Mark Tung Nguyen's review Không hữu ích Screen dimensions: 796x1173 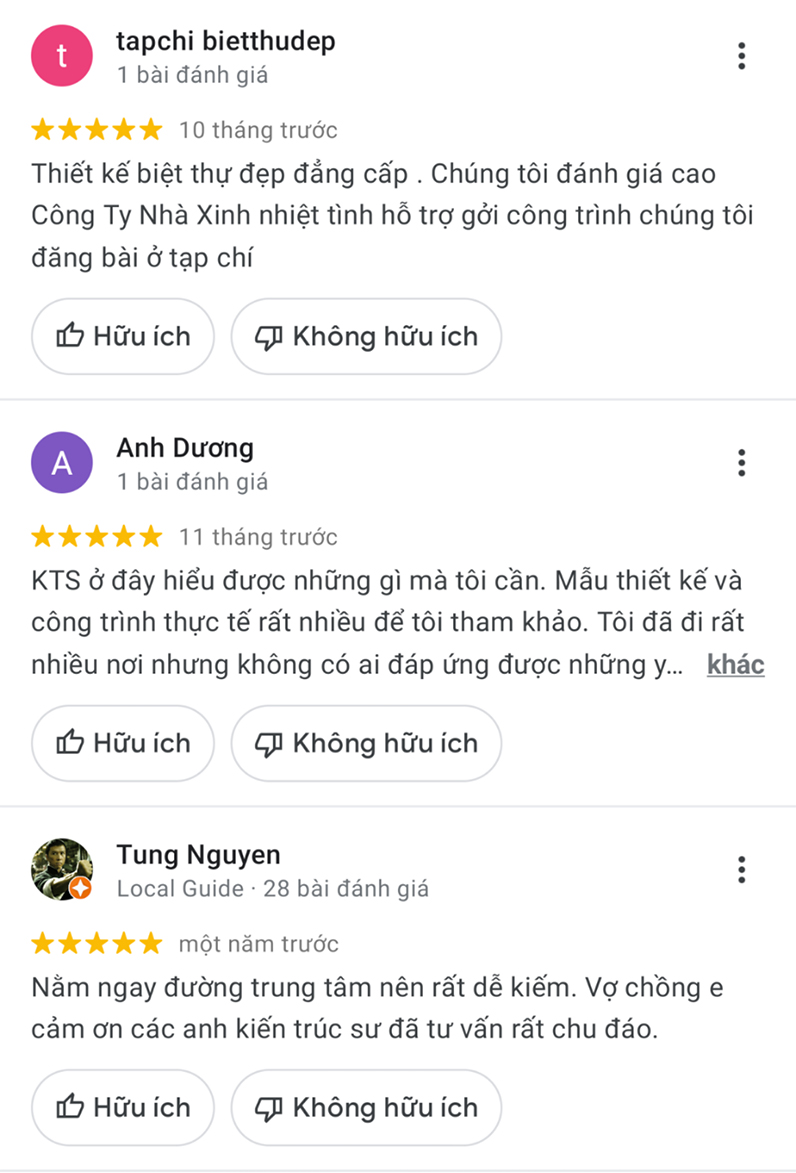366,1108
